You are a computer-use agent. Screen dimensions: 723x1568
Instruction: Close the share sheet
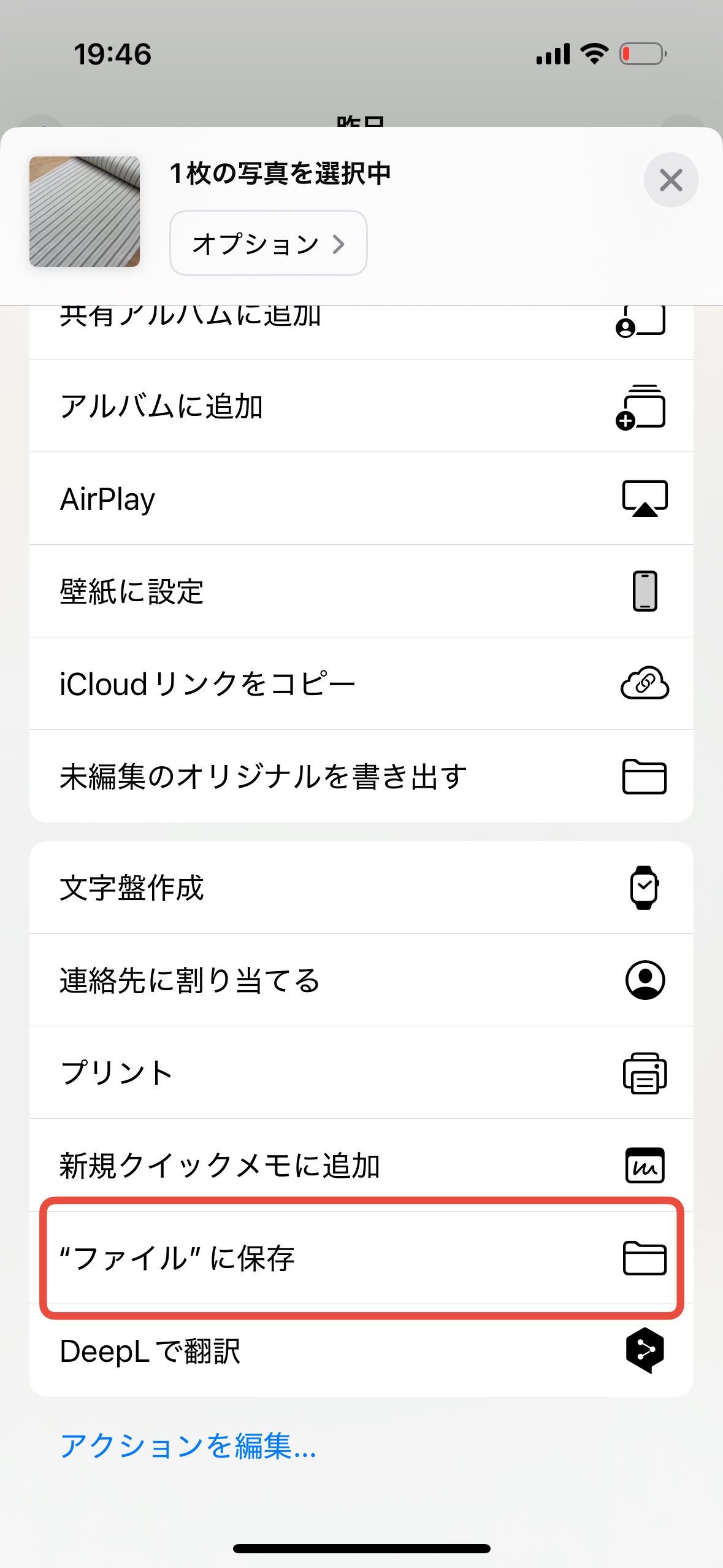(671, 180)
